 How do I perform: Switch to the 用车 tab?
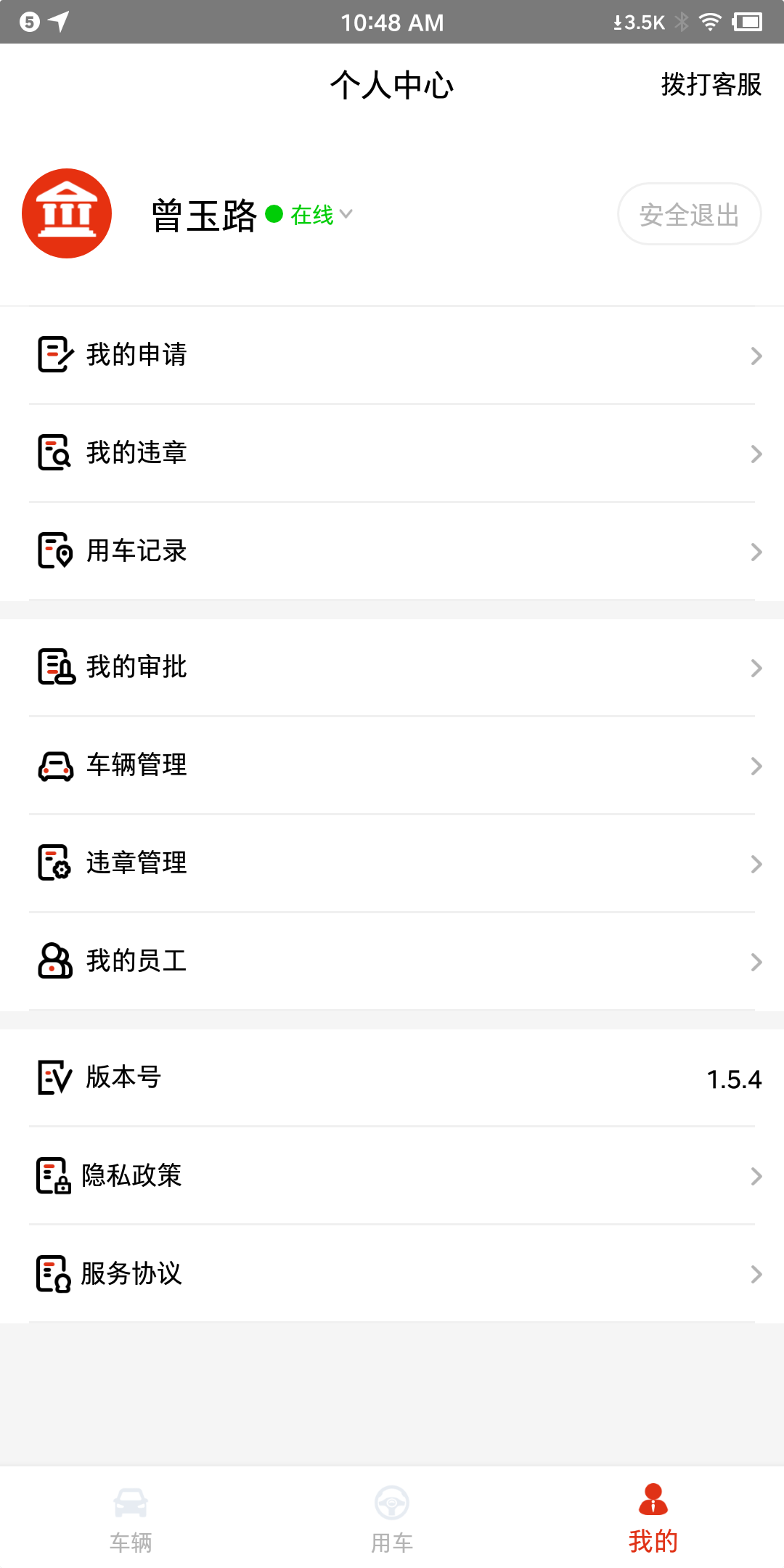click(x=392, y=1517)
